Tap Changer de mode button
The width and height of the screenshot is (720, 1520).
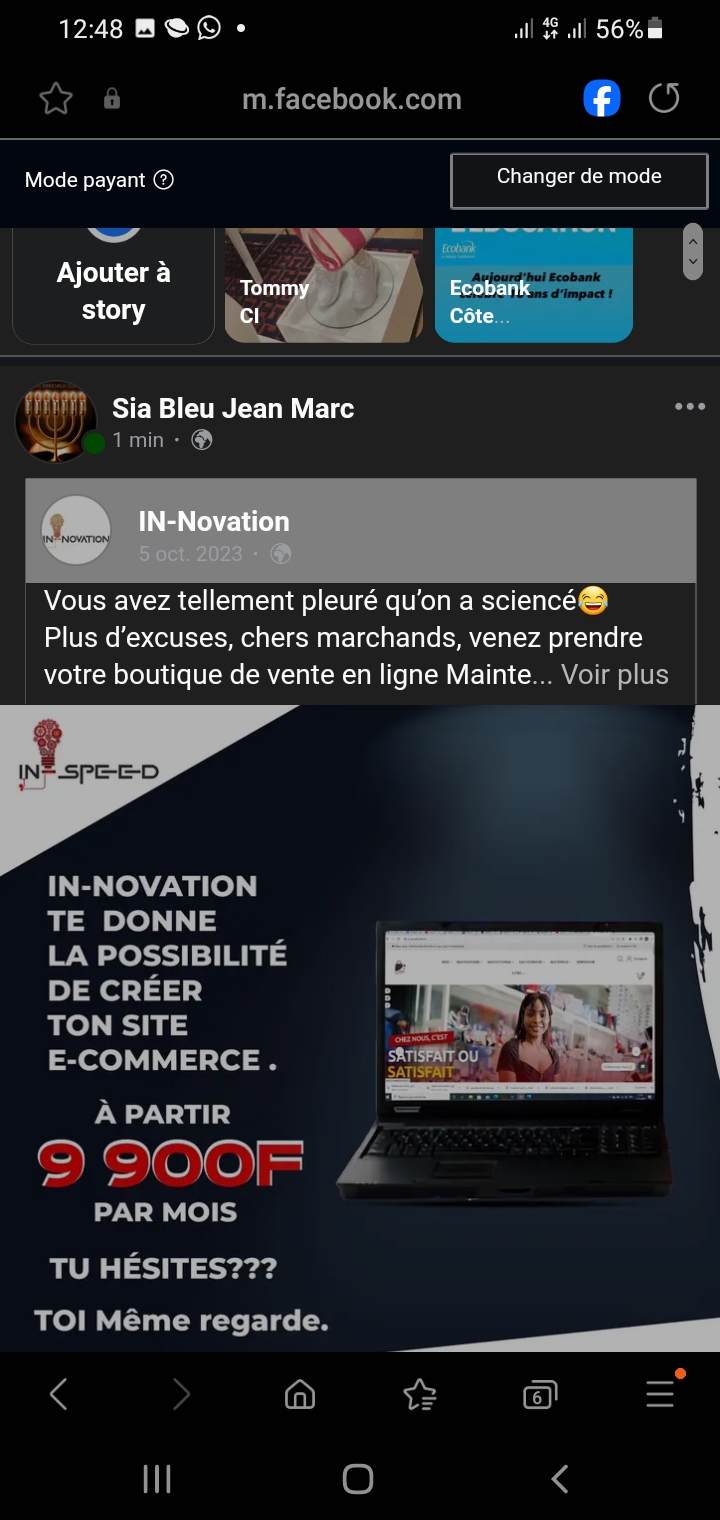tap(579, 181)
